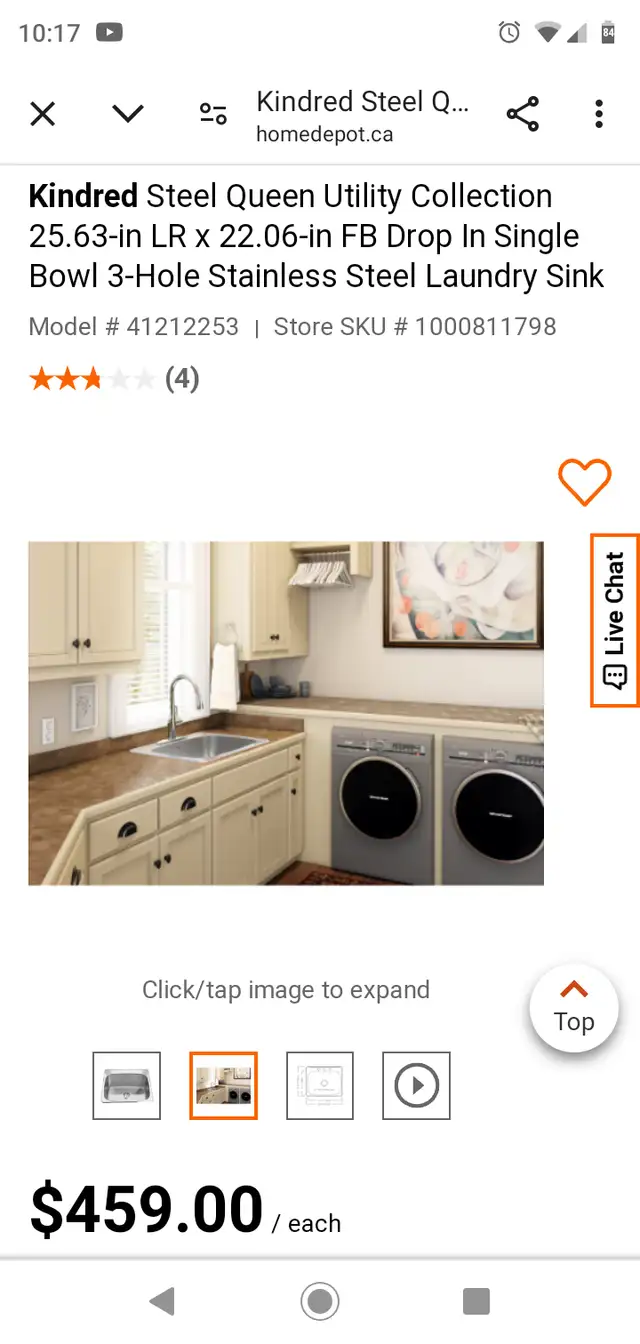Jump back to Top of page
The height and width of the screenshot is (1344, 640).
574,1008
